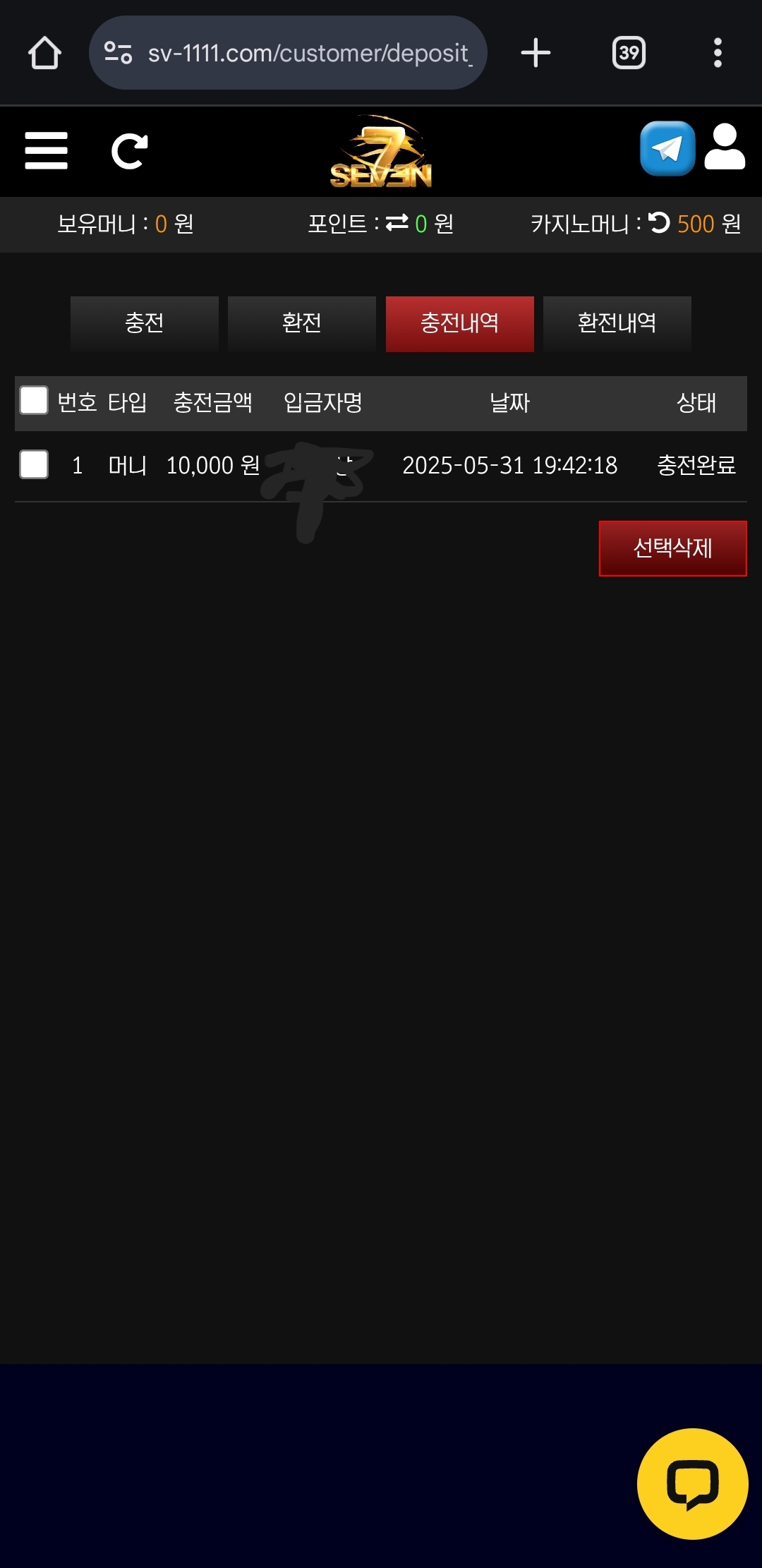Tap the 선택삭제 button
762x1568 pixels.
[672, 548]
